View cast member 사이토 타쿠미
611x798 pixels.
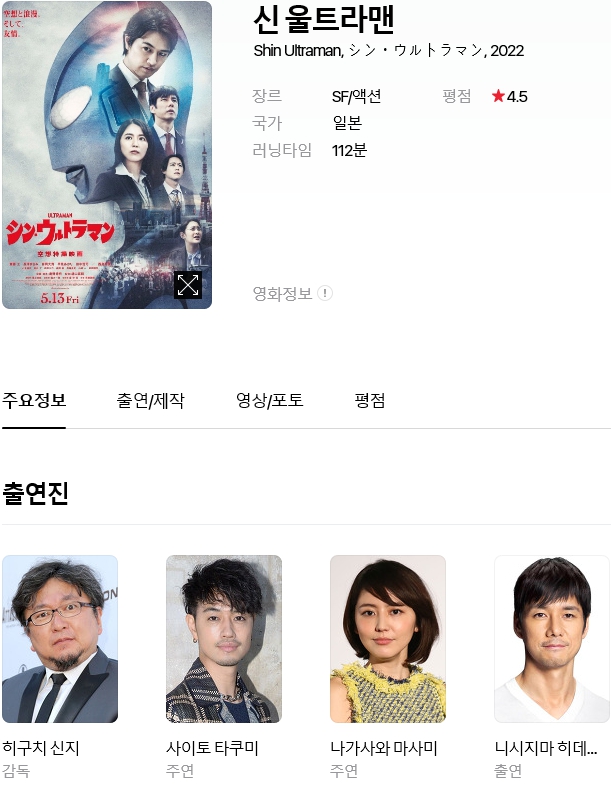point(224,640)
